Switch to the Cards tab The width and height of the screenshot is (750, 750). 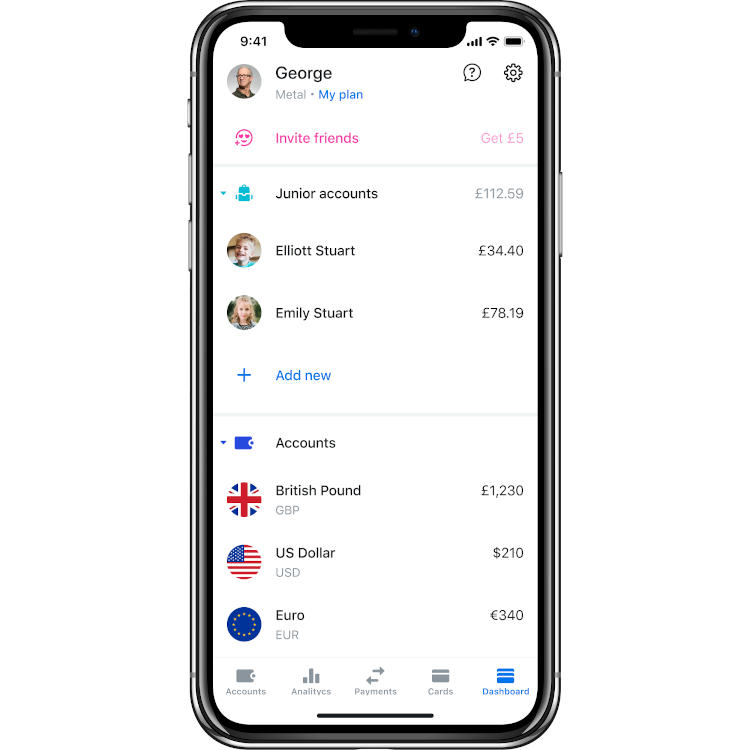click(x=440, y=682)
